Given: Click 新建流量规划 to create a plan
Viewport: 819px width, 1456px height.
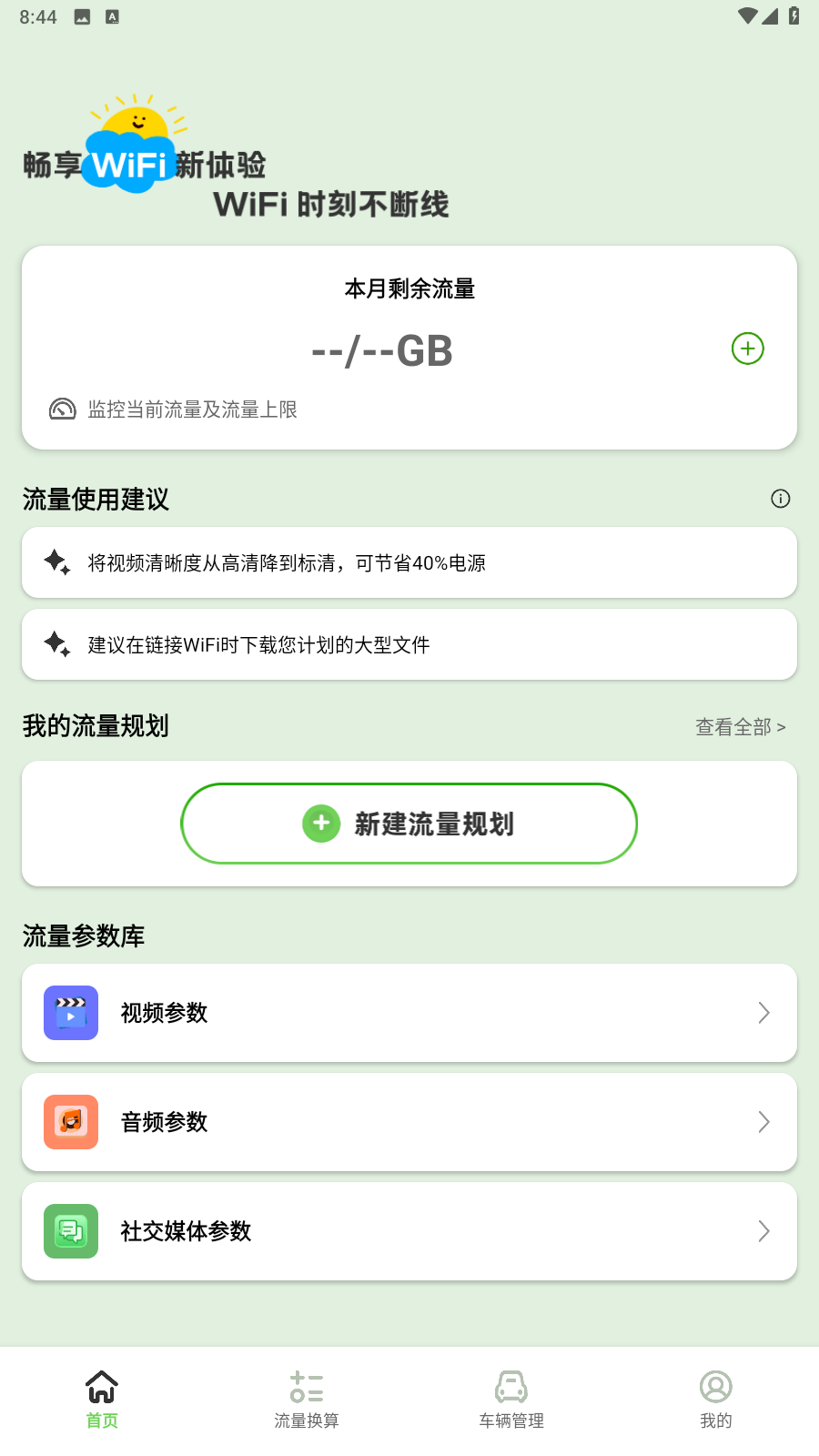Looking at the screenshot, I should (409, 824).
